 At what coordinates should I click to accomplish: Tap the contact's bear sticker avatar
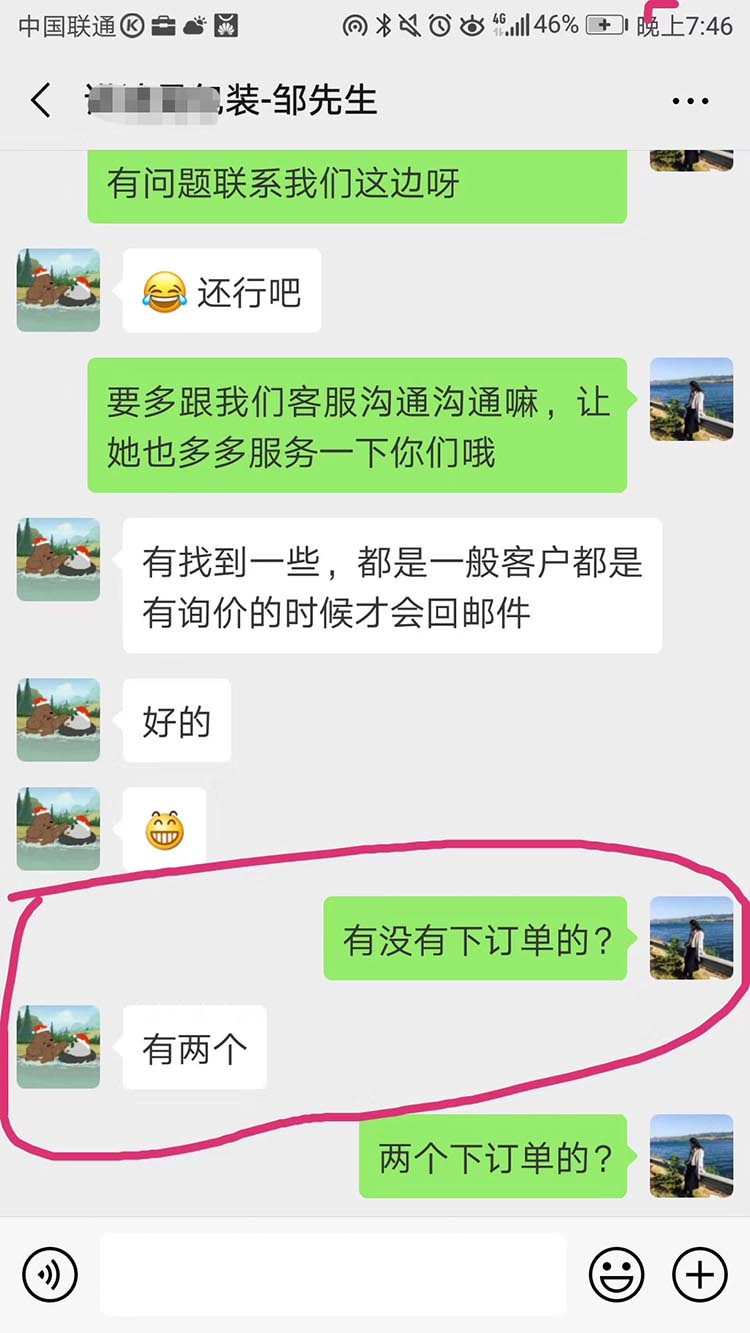(57, 1046)
